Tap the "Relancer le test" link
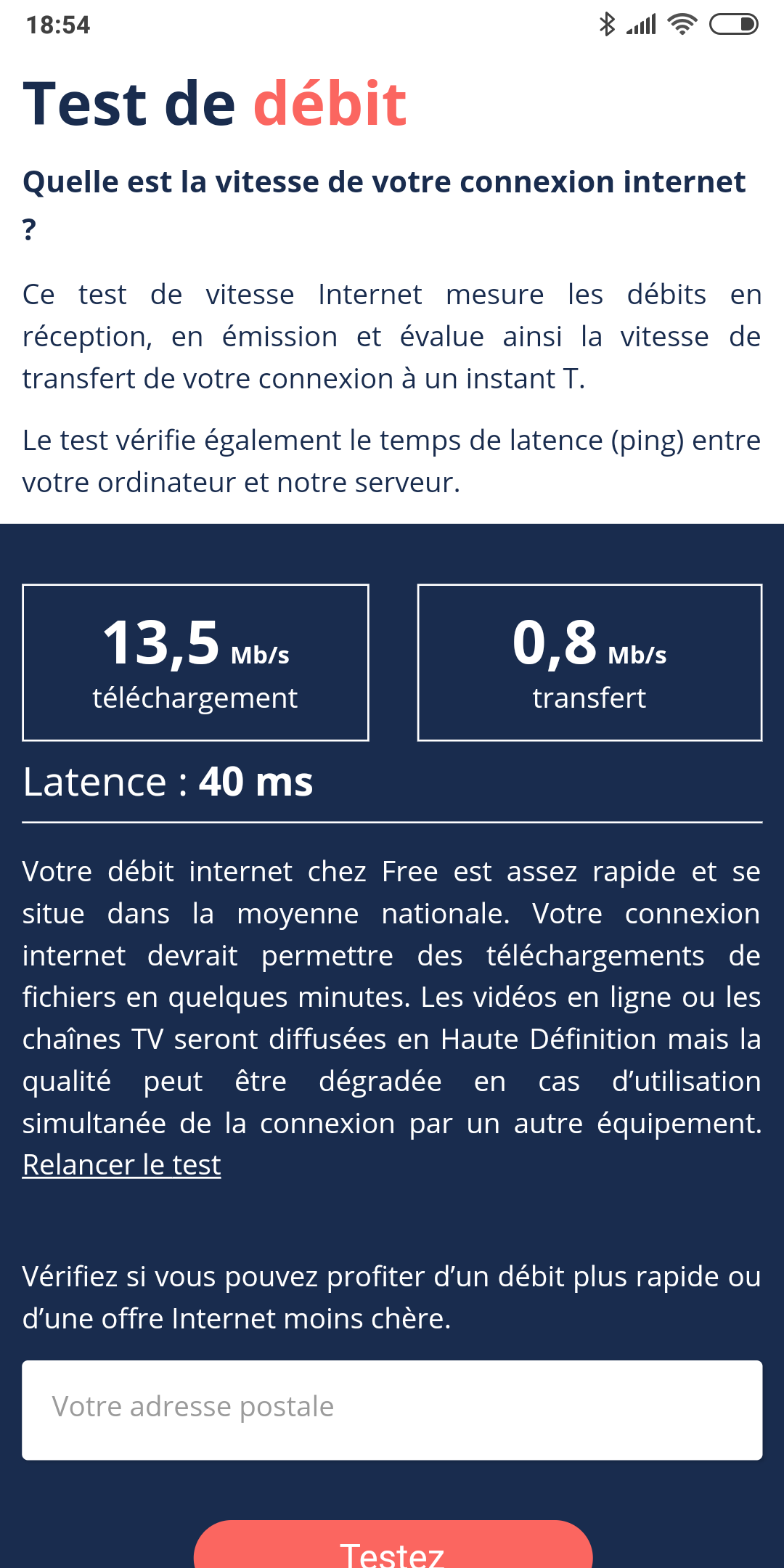This screenshot has width=784, height=1568. tap(121, 1165)
